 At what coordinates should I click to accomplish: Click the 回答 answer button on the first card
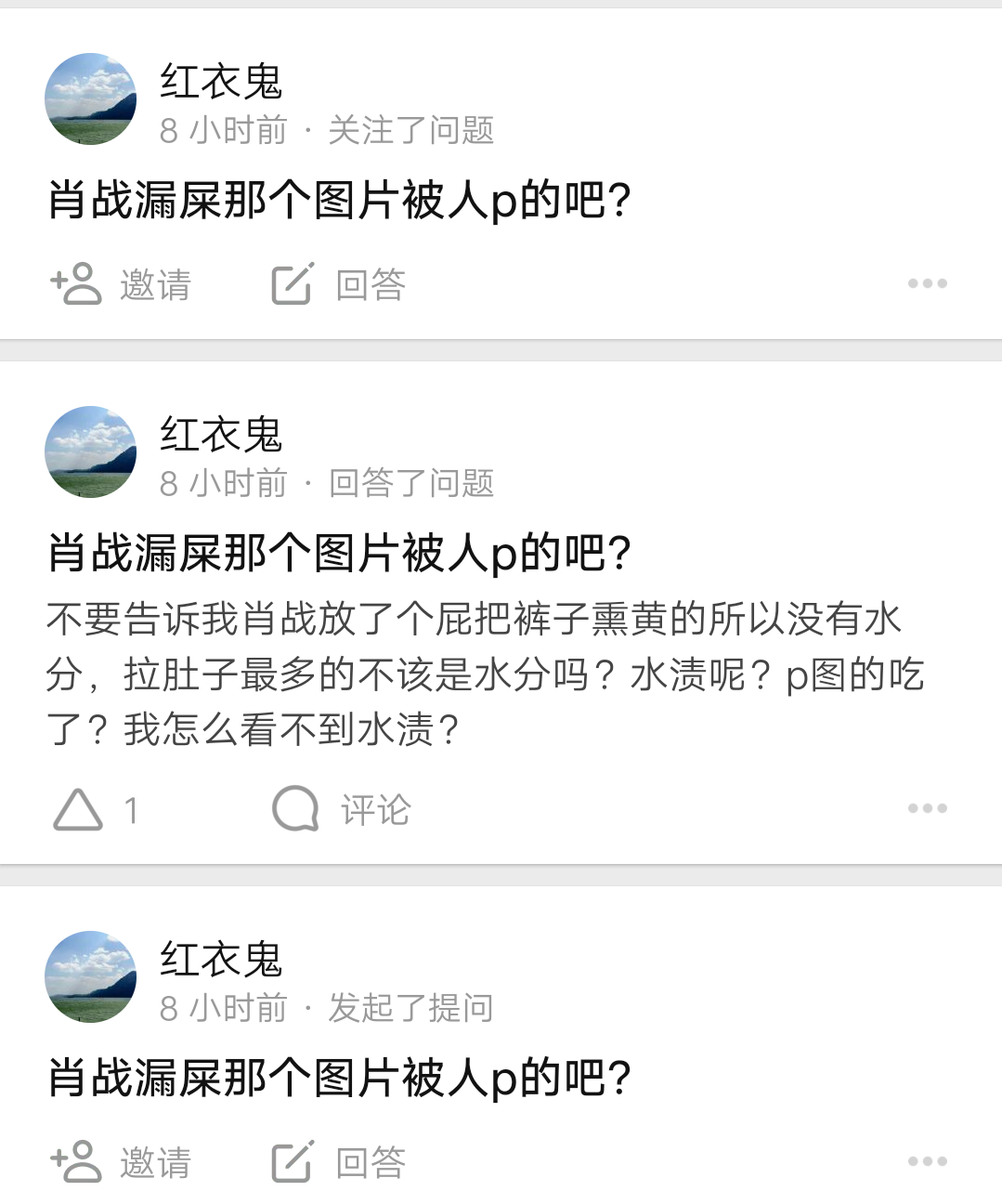[x=370, y=285]
